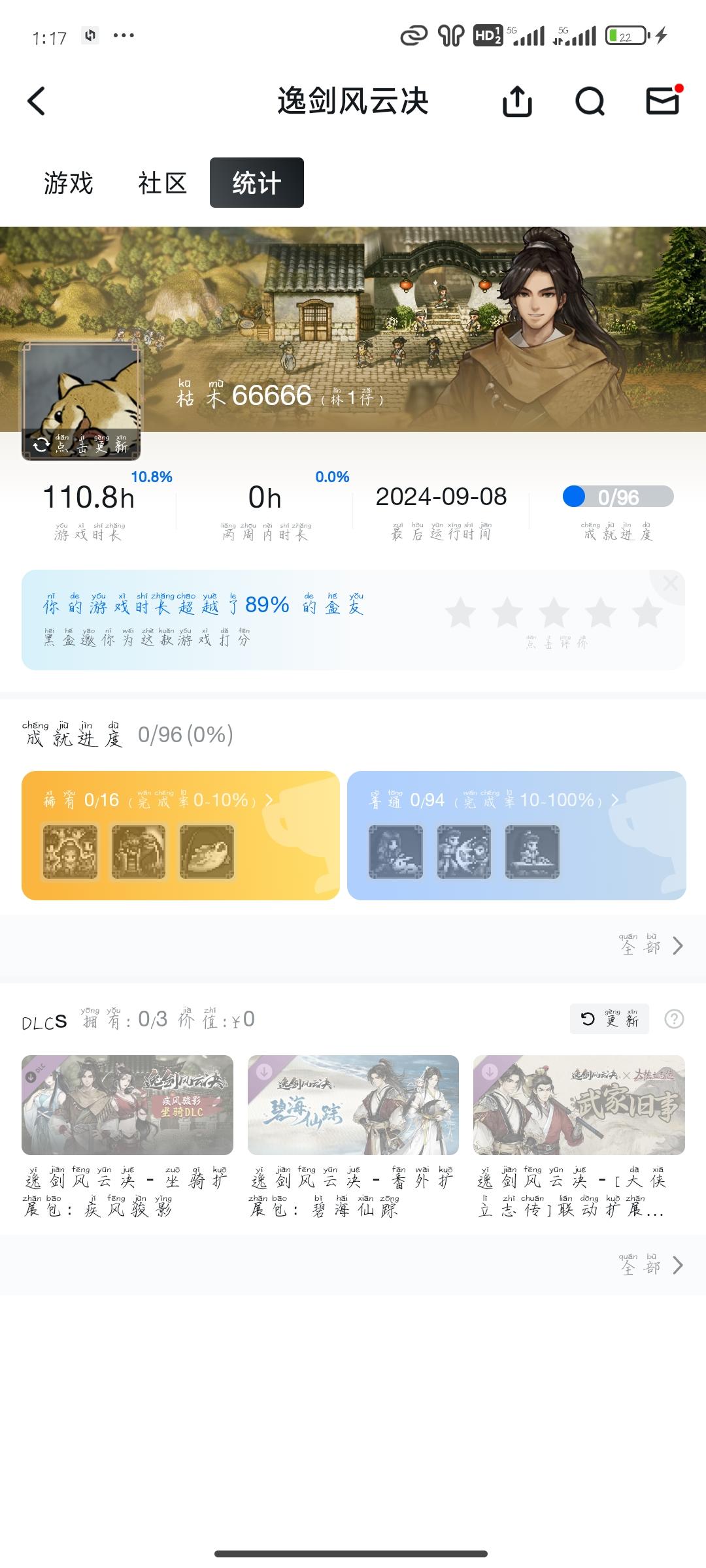Tap the 0/96 achievement progress bar
706x1568 pixels.
616,497
